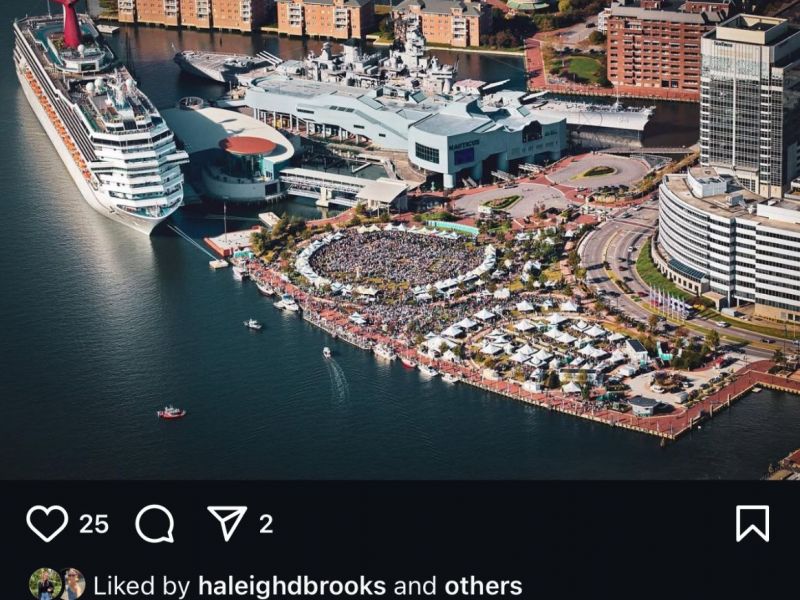View others who liked this post
The width and height of the screenshot is (800, 600).
click(x=483, y=586)
